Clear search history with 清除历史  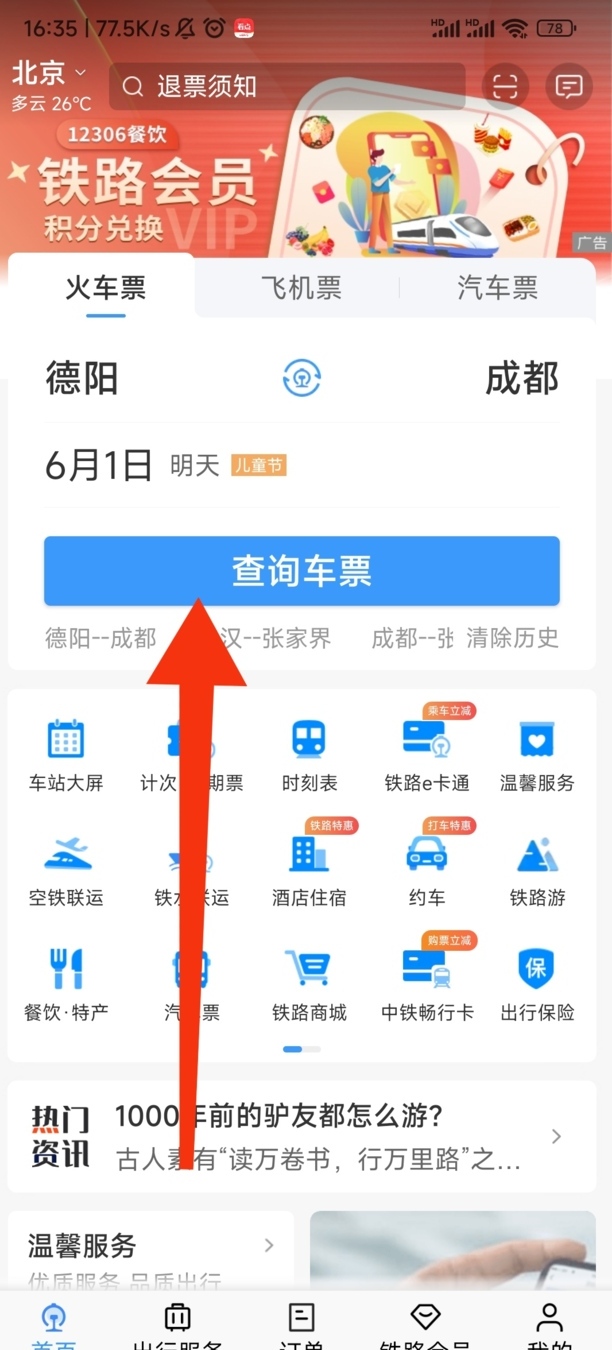(x=512, y=638)
